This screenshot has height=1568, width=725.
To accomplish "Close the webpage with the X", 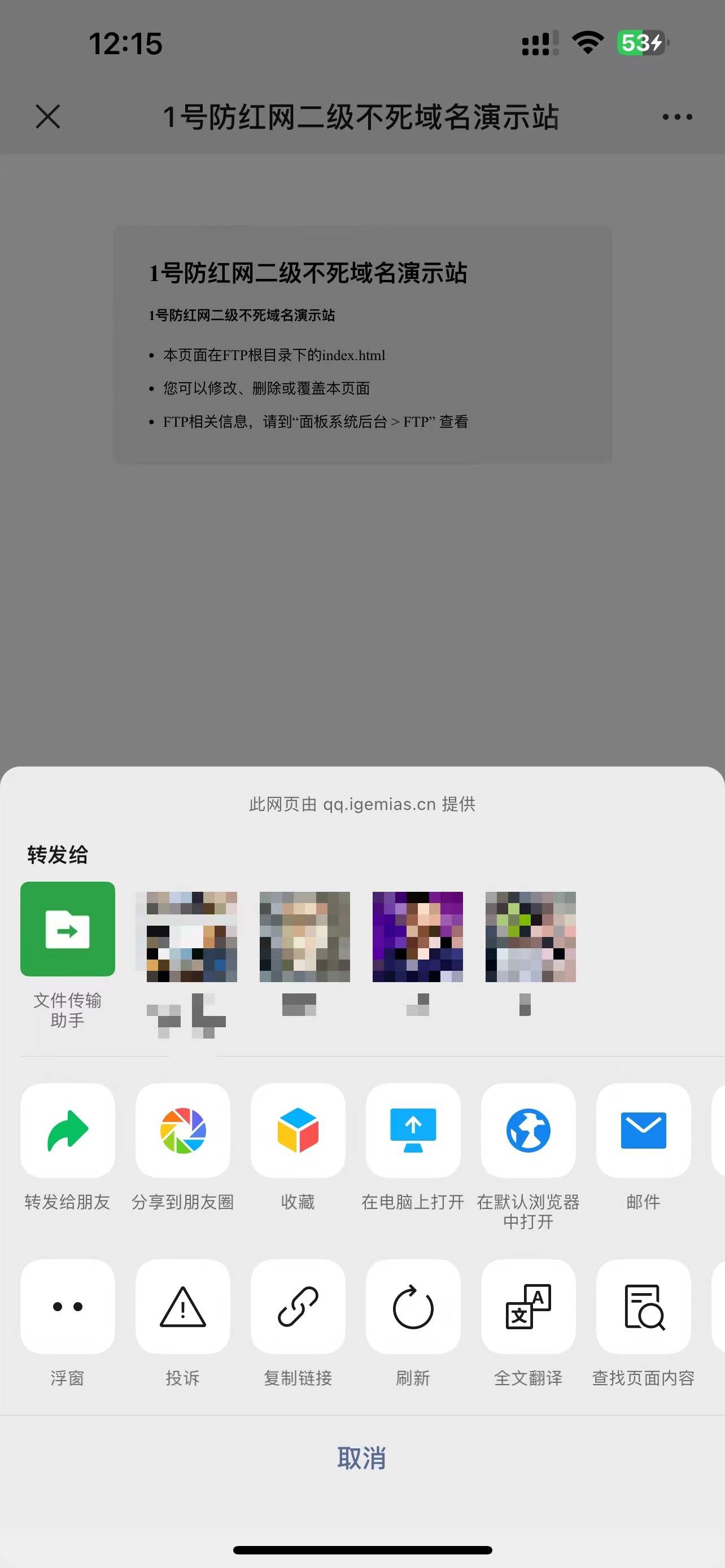I will 49,116.
